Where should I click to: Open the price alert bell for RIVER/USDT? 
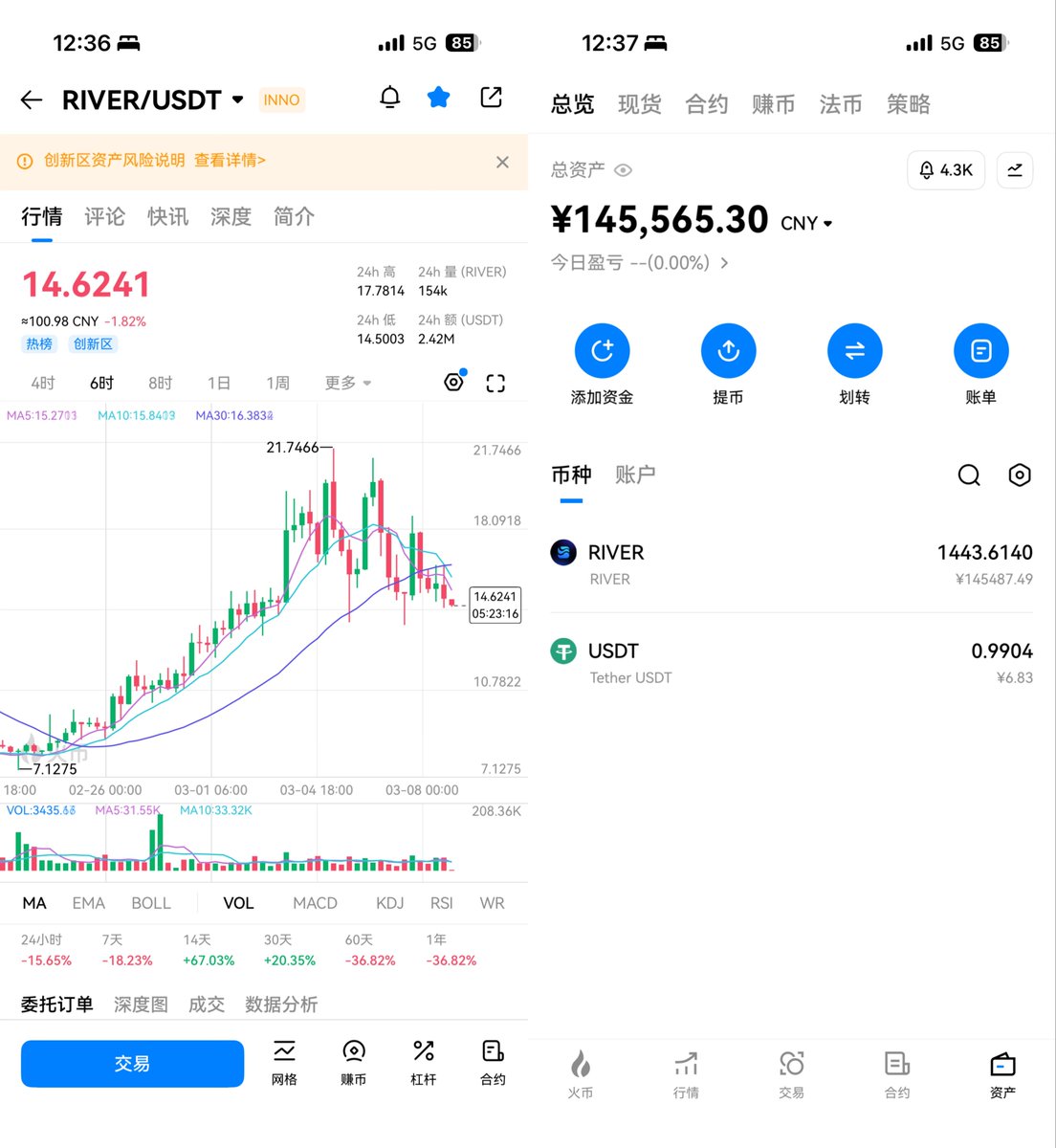389,98
